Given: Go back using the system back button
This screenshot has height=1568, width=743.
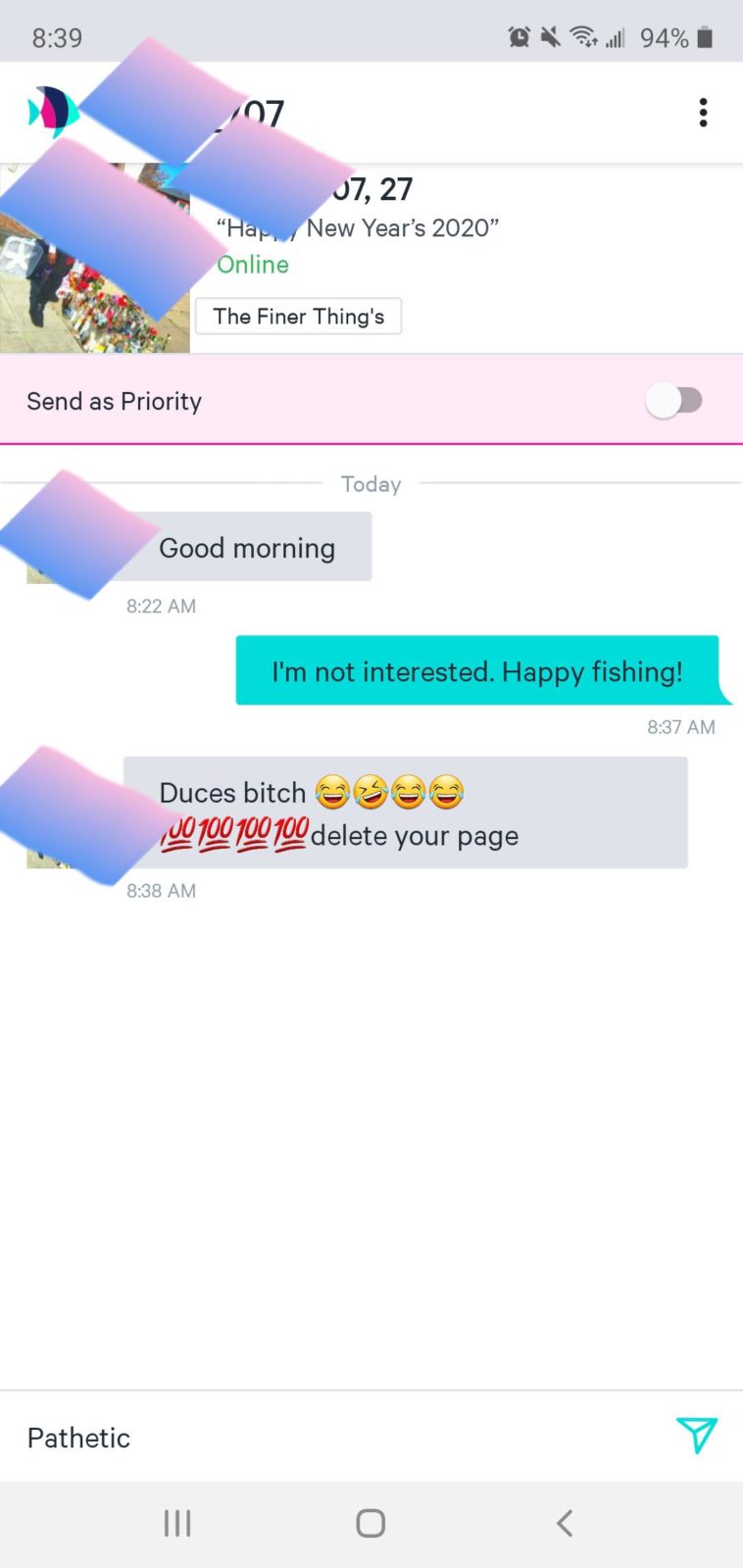Looking at the screenshot, I should pos(564,1523).
